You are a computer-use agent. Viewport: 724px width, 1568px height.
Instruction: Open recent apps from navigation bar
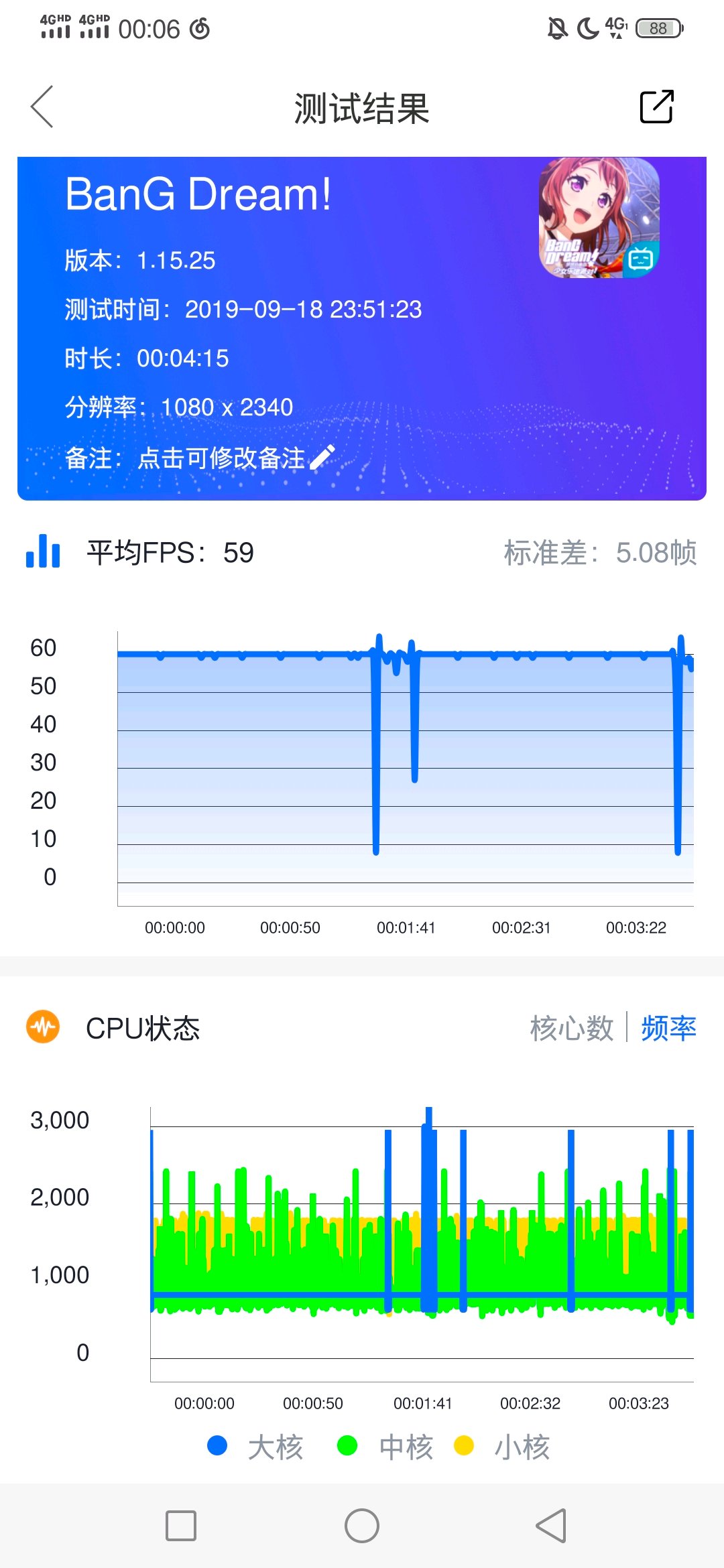(181, 1526)
